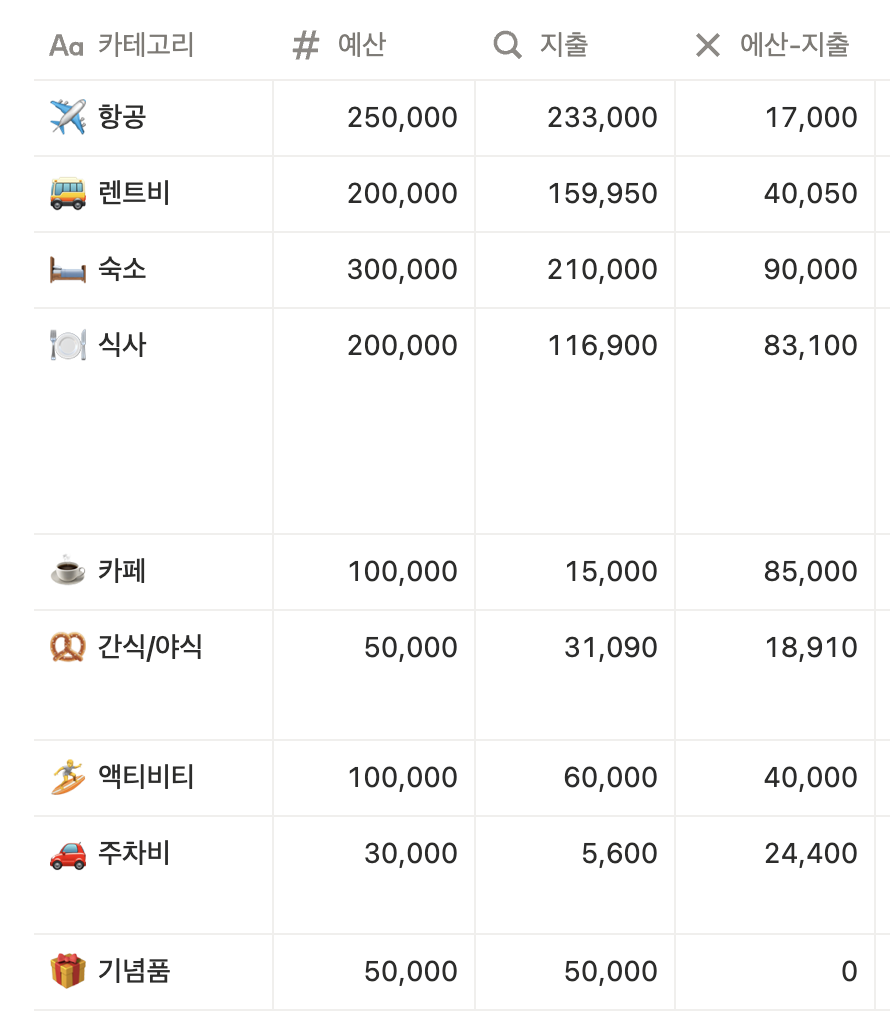
Task: Click the gift emoji beside 기념품
Action: point(67,971)
